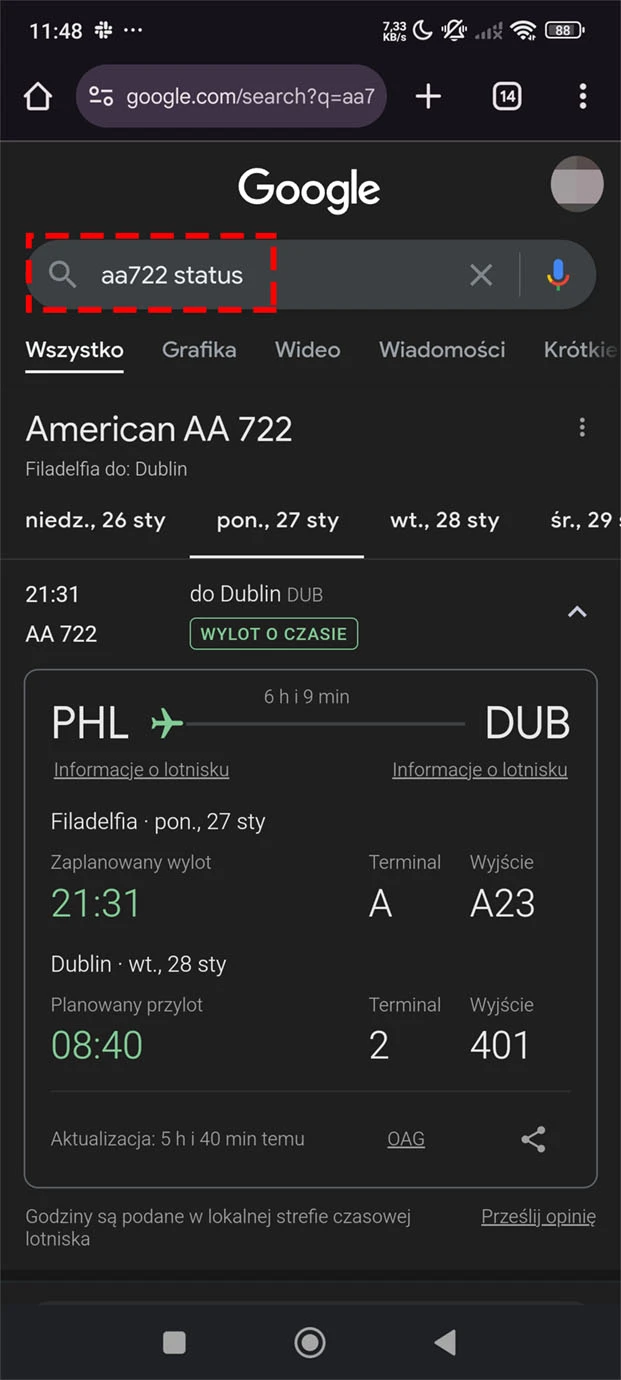Start voice search with the microphone
Image resolution: width=621 pixels, height=1380 pixels.
point(558,275)
